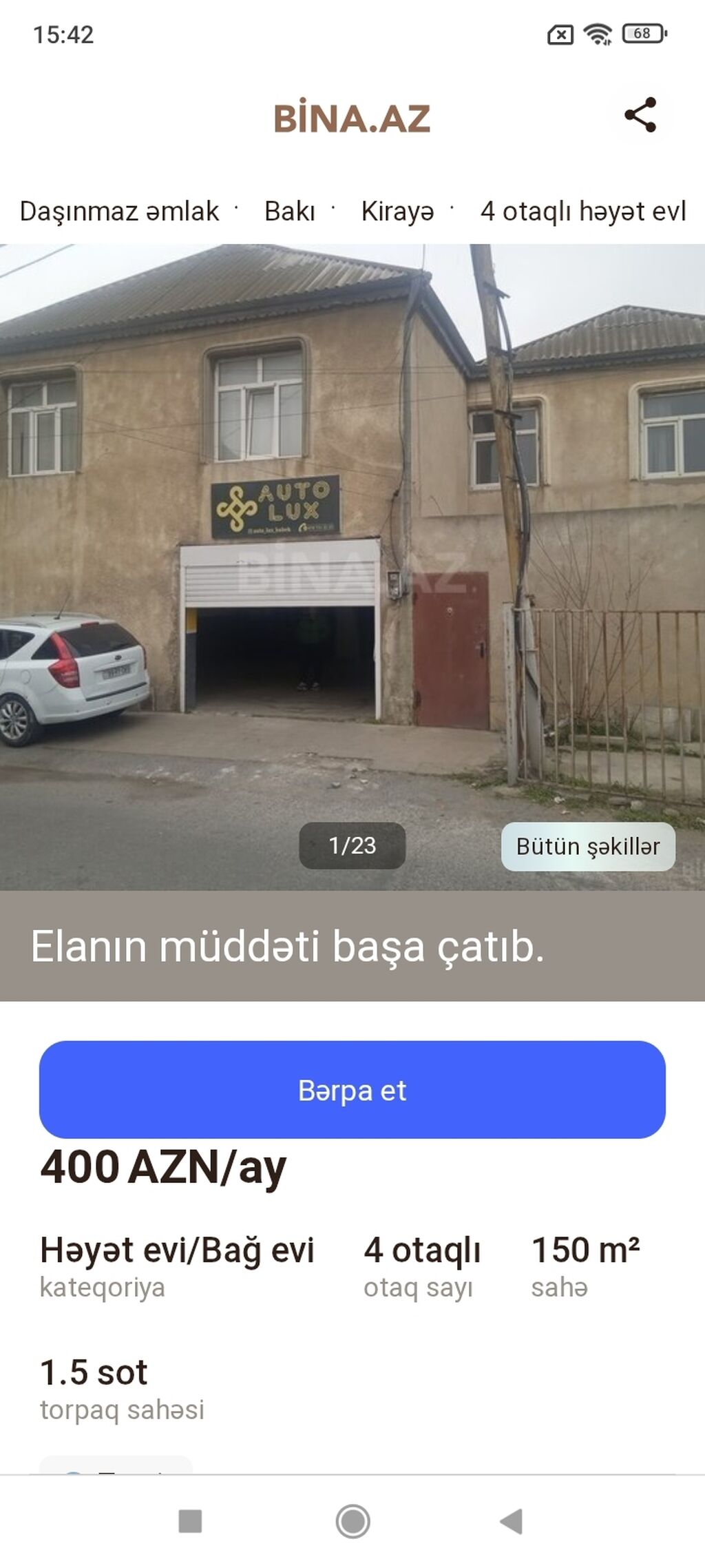Go to Daşınmaz əmlak breadcrumb
This screenshot has height=1568, width=705.
pos(119,211)
